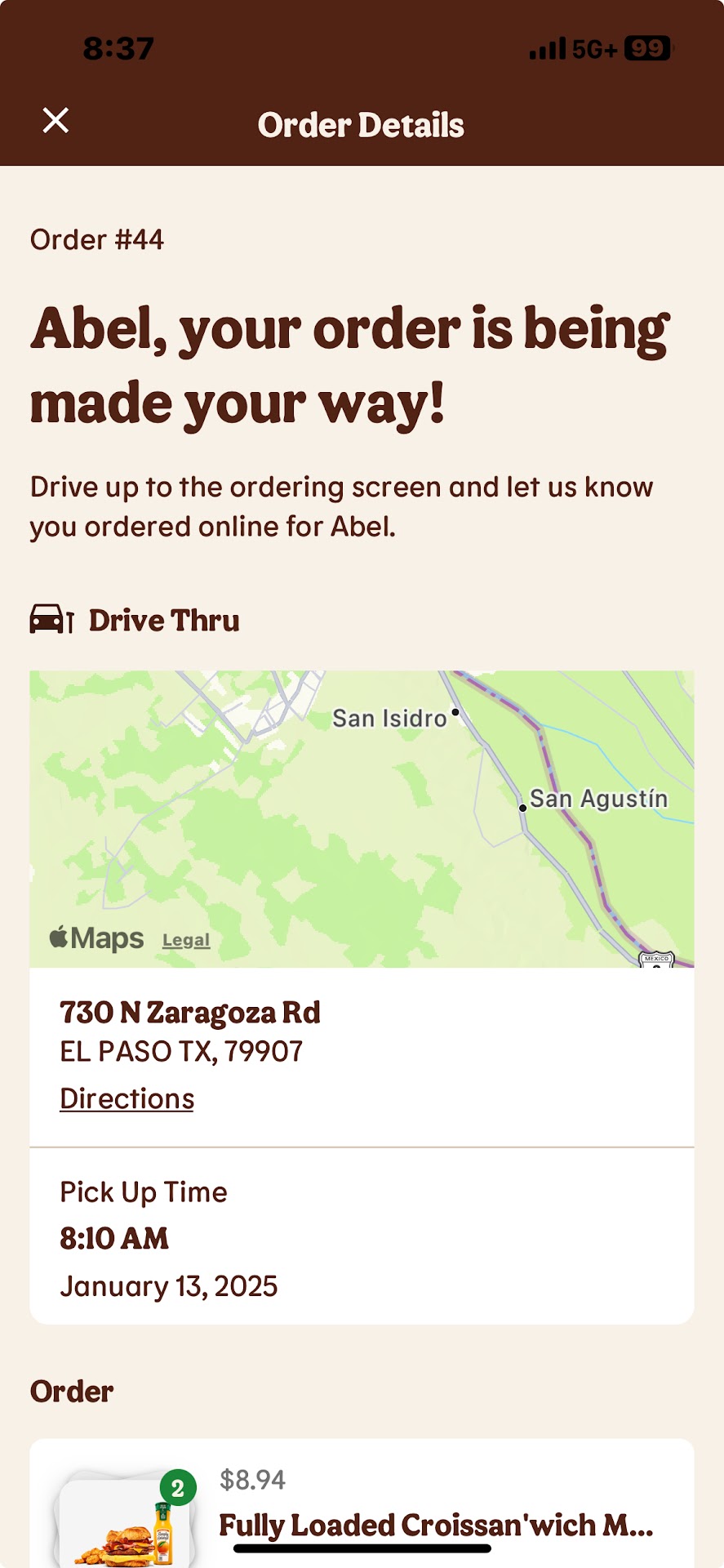This screenshot has height=1568, width=724.
Task: Open the Fully Loaded Croissan'wich order item
Action: point(435,1524)
